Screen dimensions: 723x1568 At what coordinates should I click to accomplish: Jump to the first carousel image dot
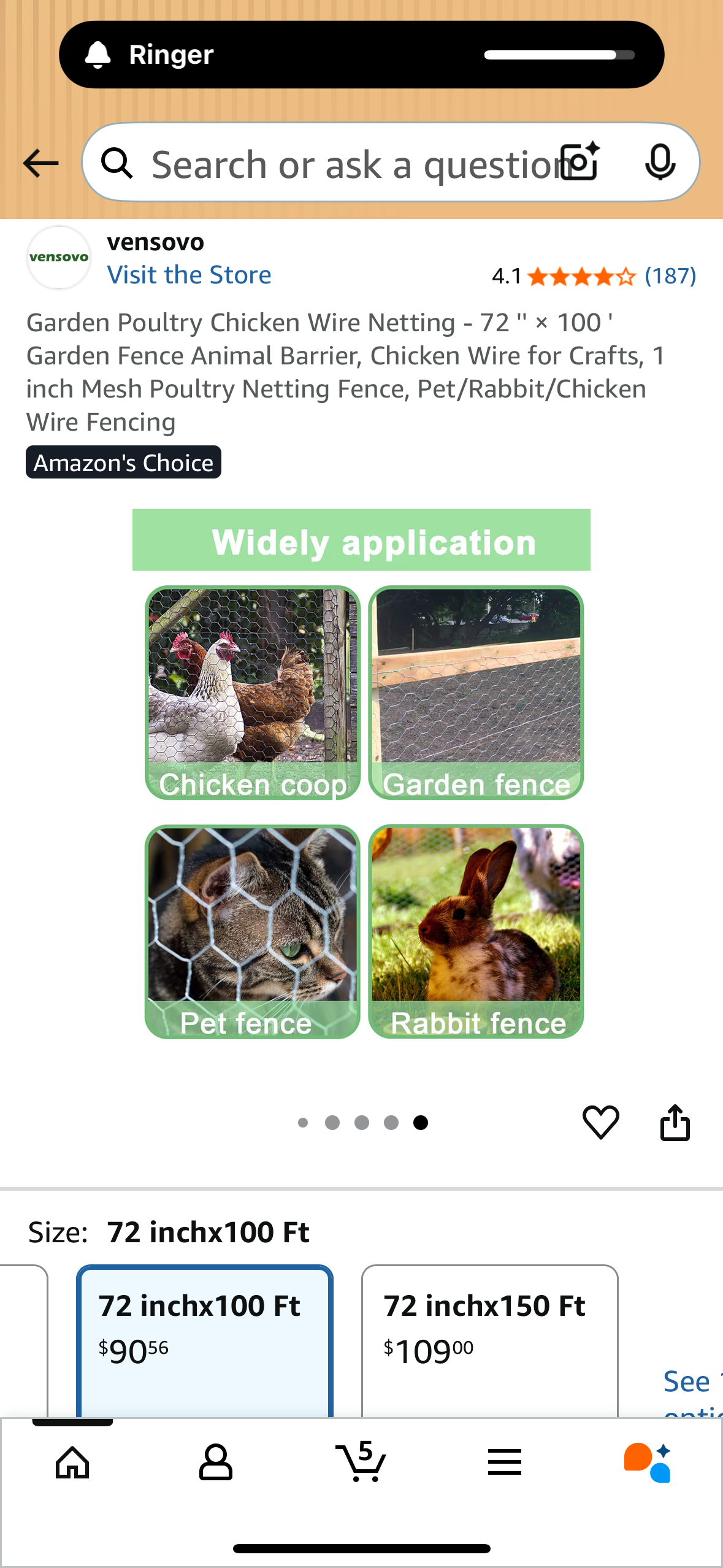click(304, 1123)
